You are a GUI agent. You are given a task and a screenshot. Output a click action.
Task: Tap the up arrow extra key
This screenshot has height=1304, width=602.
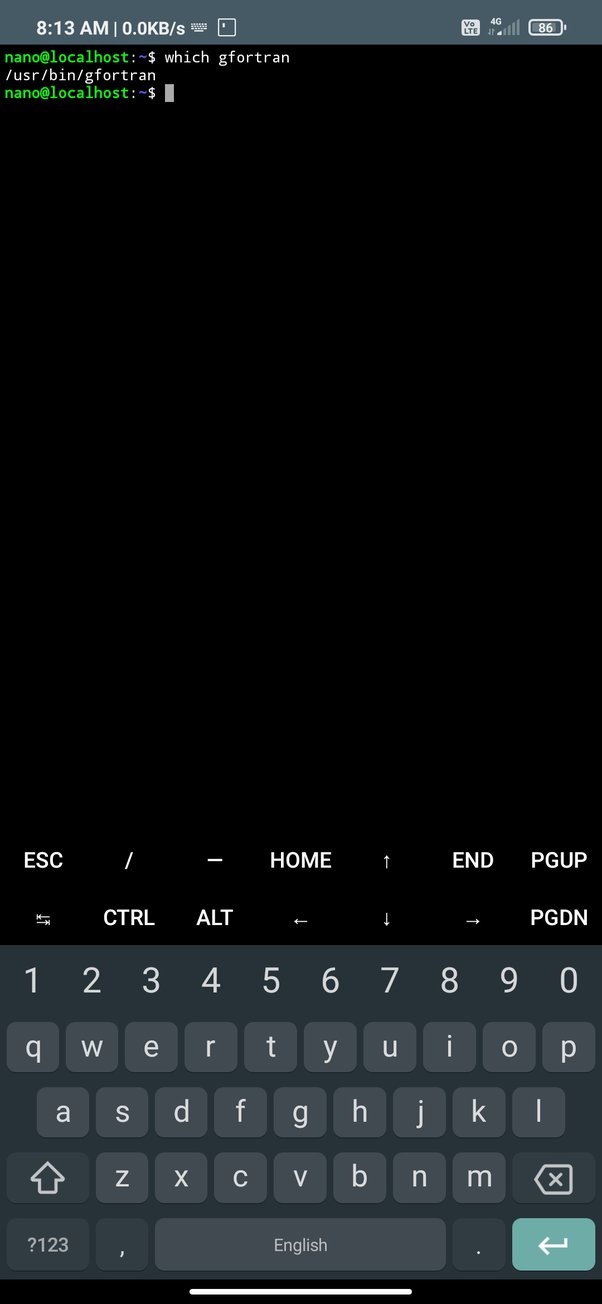(x=387, y=860)
